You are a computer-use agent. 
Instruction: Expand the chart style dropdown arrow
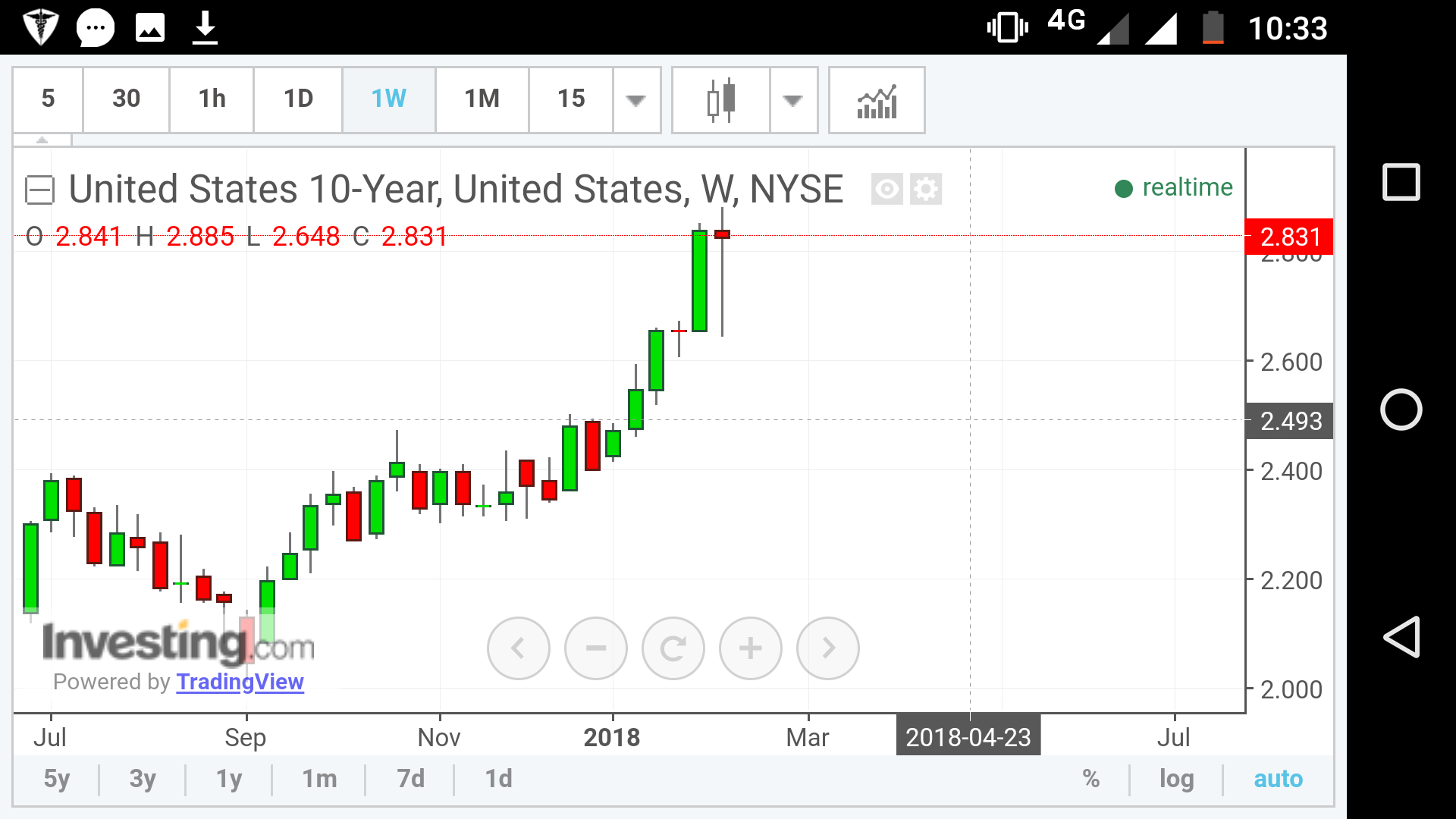click(x=792, y=100)
